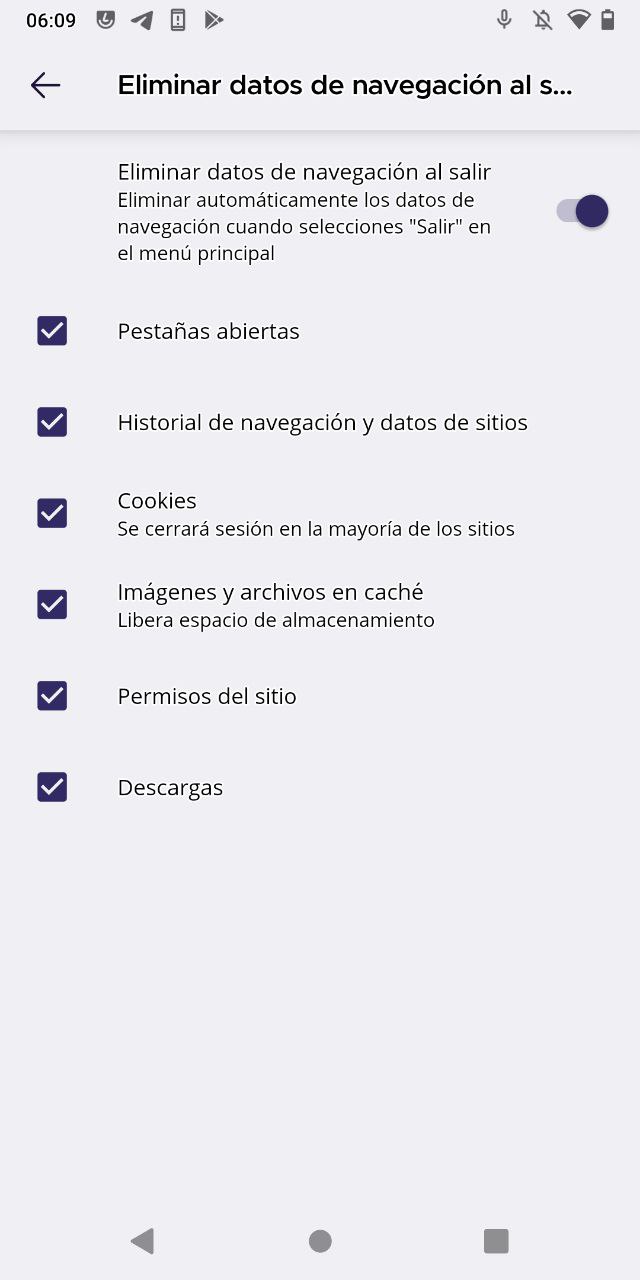Viewport: 640px width, 1280px height.
Task: Go back with the arrow in app bar
Action: pos(45,86)
